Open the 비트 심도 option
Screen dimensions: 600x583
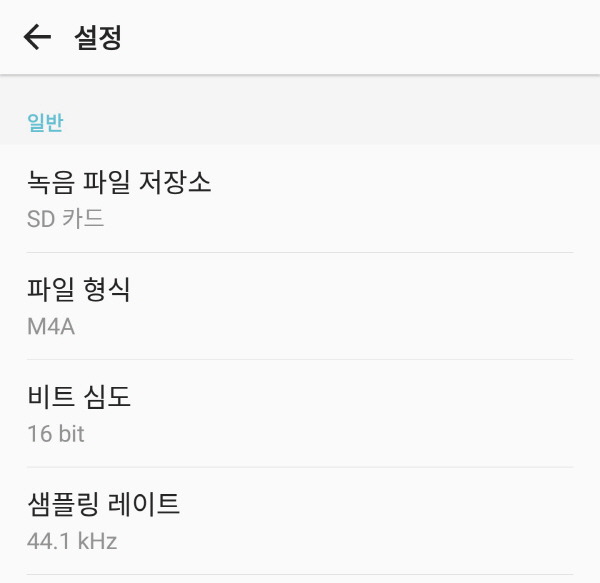[300, 413]
